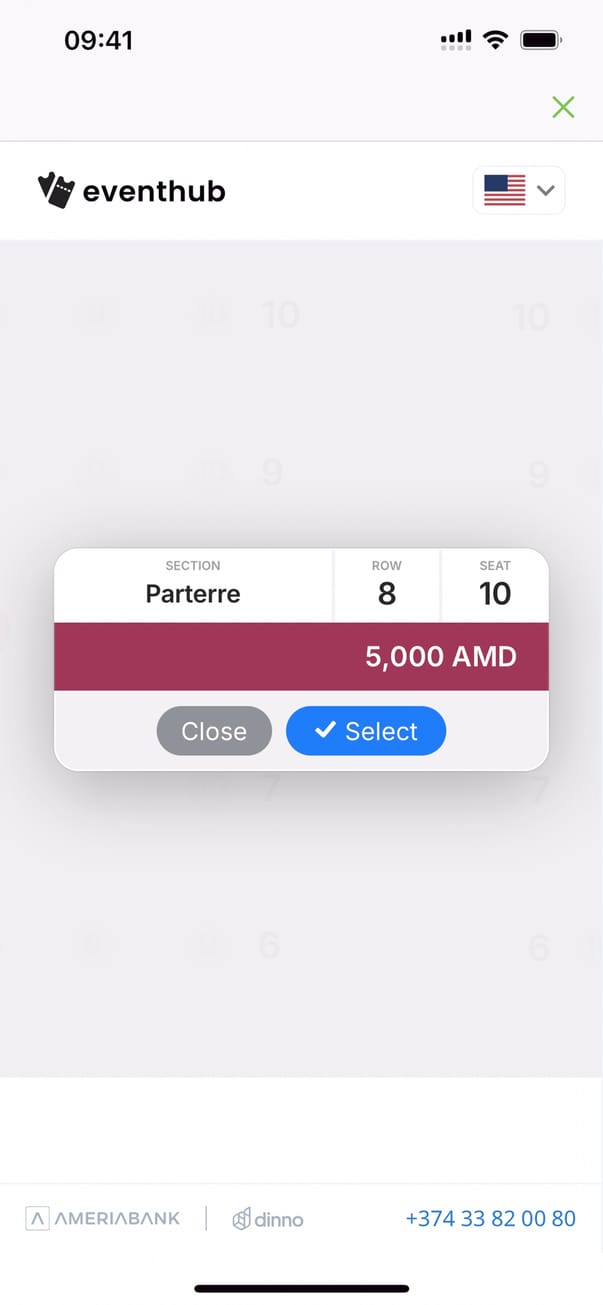The image size is (603, 1305).
Task: Open the language flag dropdown
Action: [519, 190]
